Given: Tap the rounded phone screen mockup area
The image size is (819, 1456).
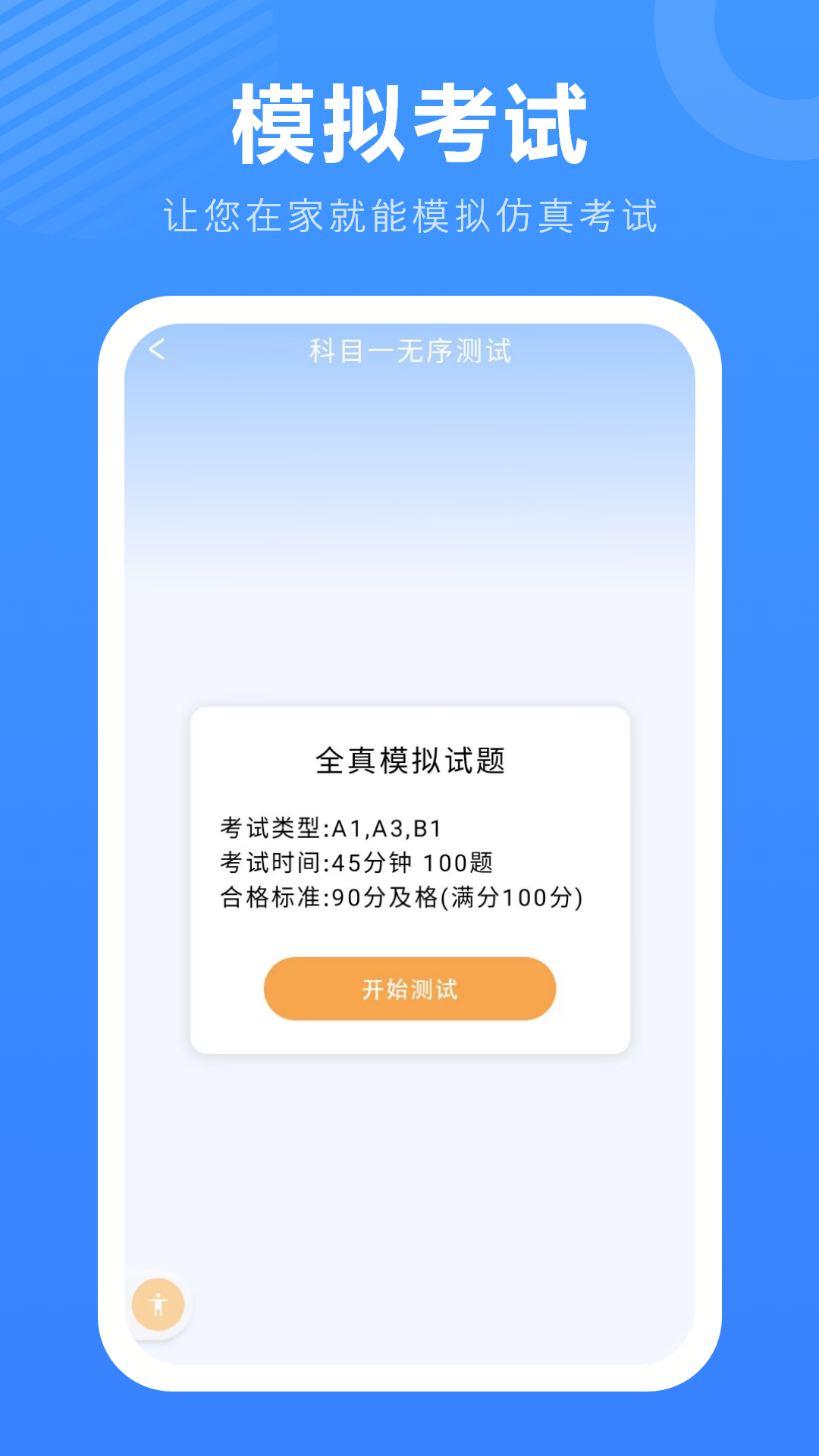Looking at the screenshot, I should pos(409,531).
